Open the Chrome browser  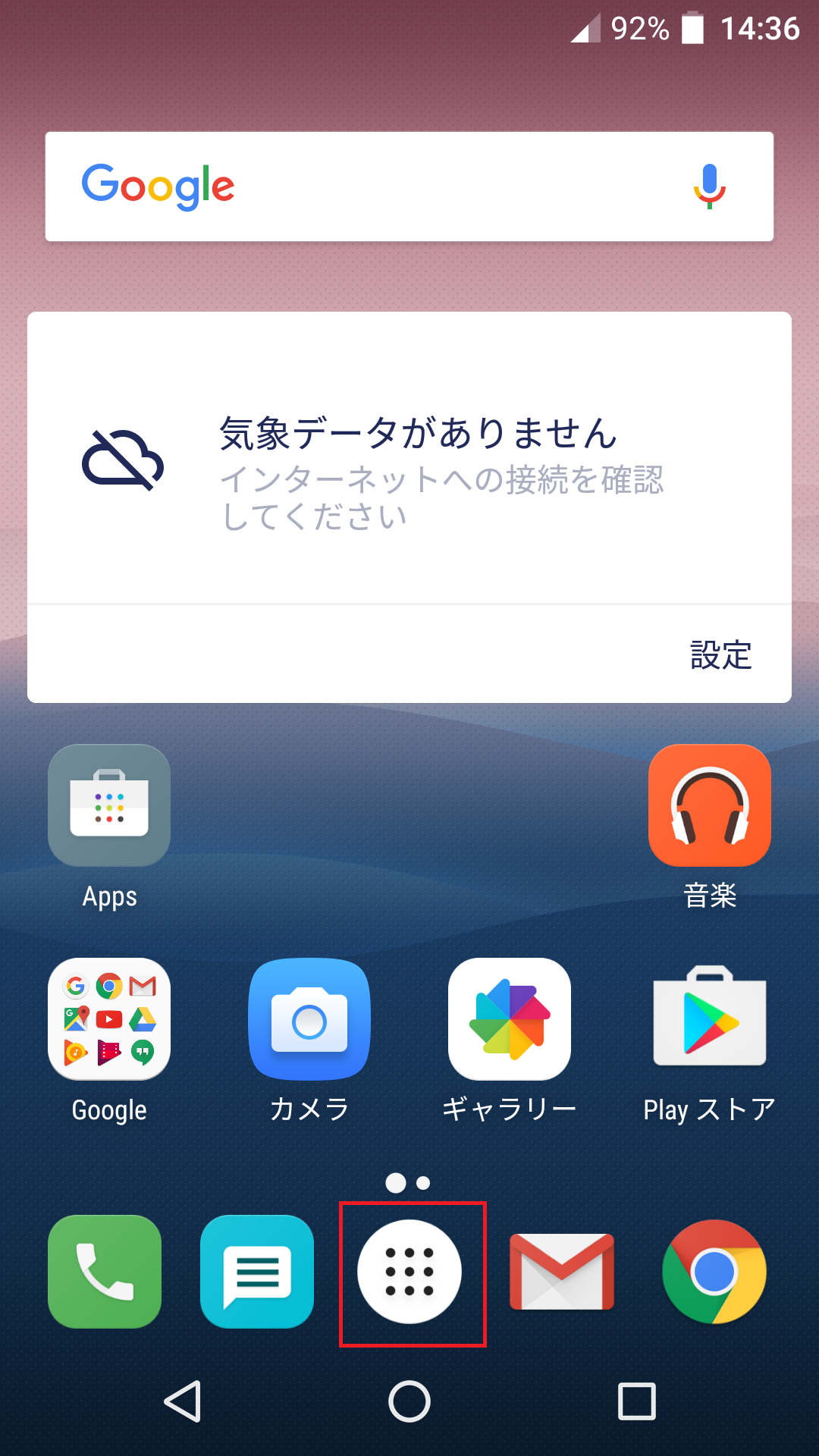(x=714, y=1272)
